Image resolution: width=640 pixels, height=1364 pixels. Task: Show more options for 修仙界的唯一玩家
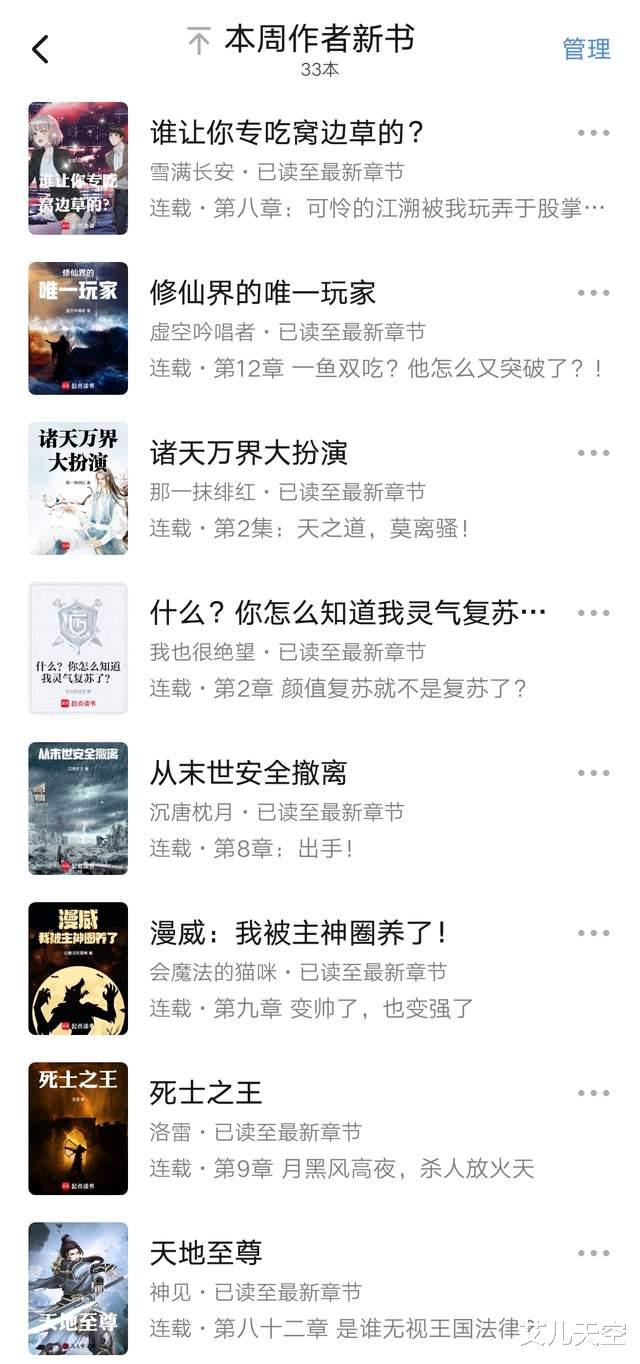[593, 293]
